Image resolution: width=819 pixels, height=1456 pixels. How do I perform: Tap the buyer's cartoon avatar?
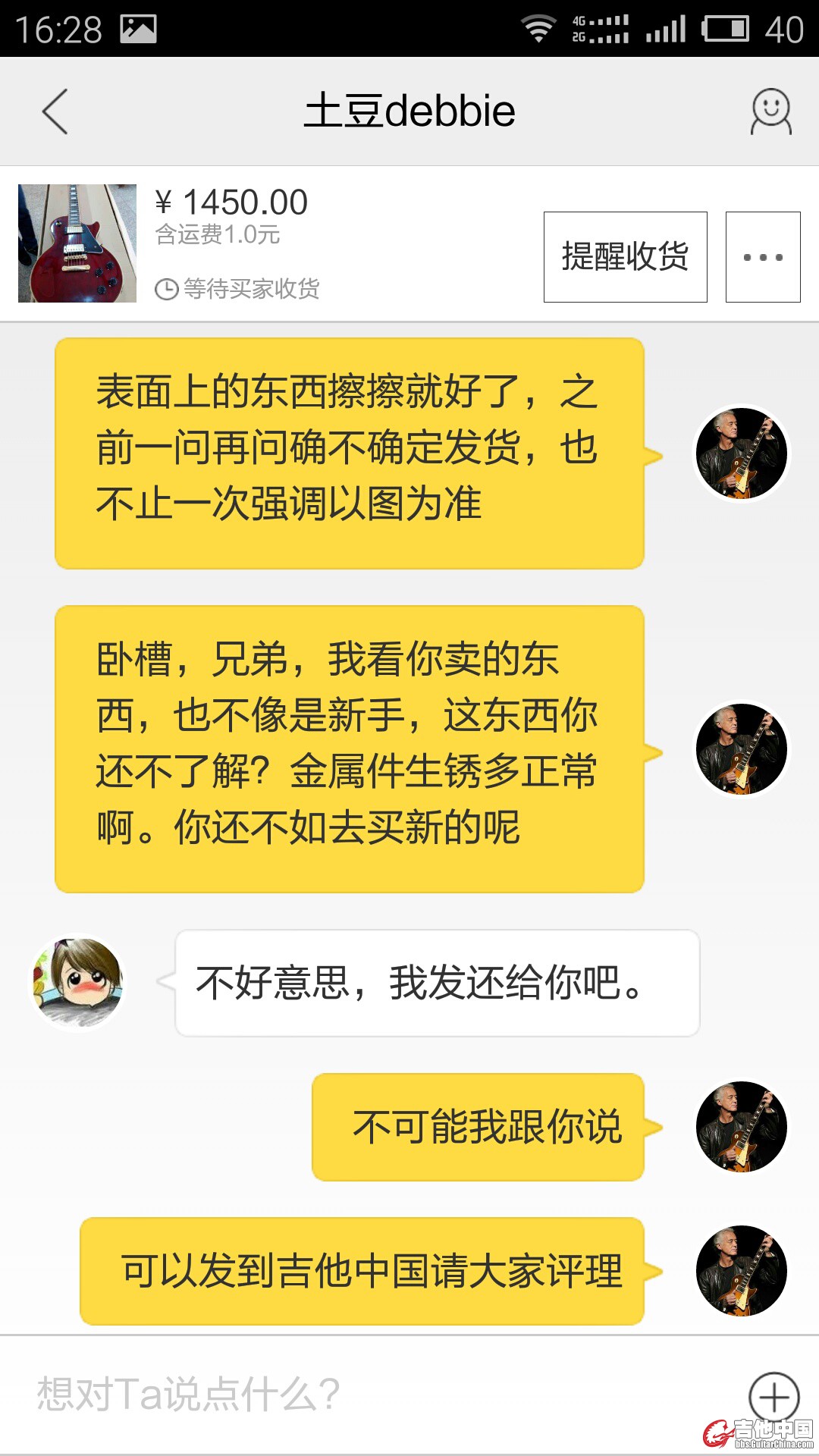point(77,983)
